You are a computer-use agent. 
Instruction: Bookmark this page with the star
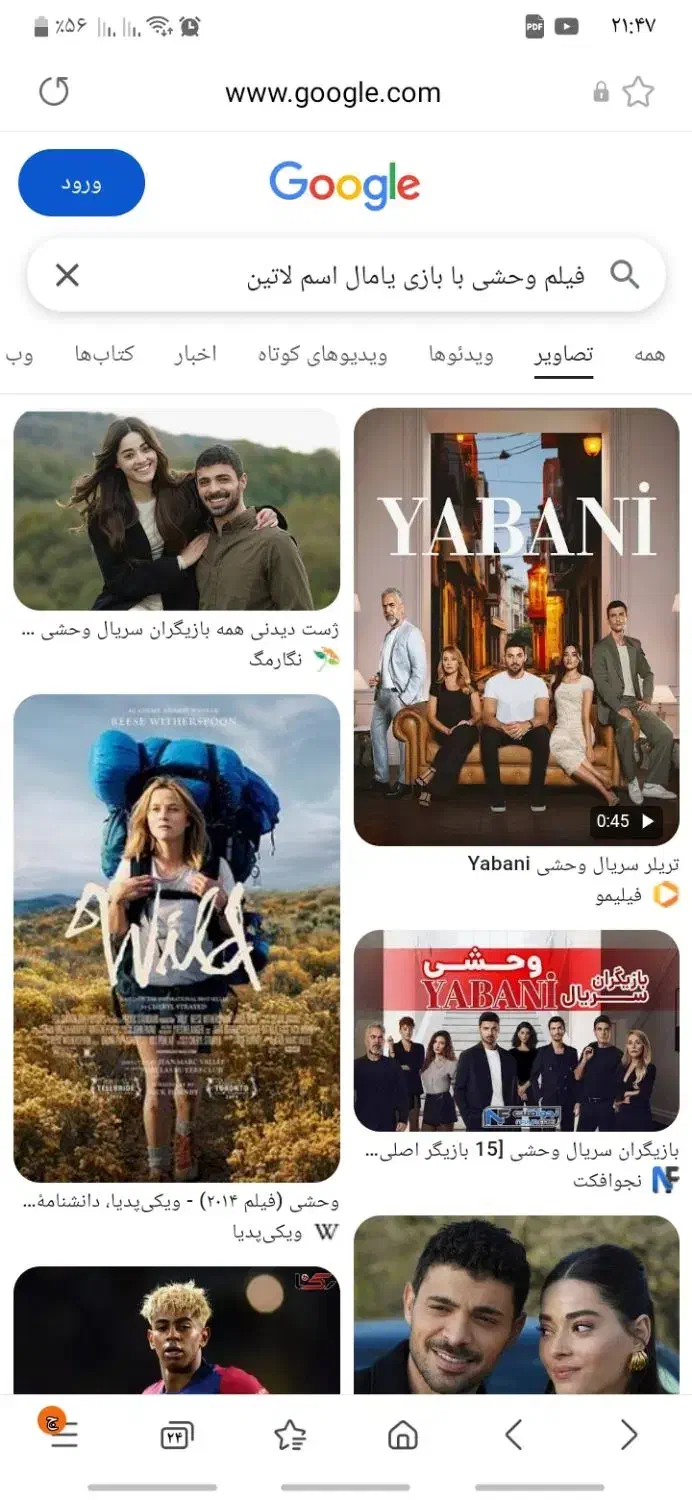tap(638, 92)
